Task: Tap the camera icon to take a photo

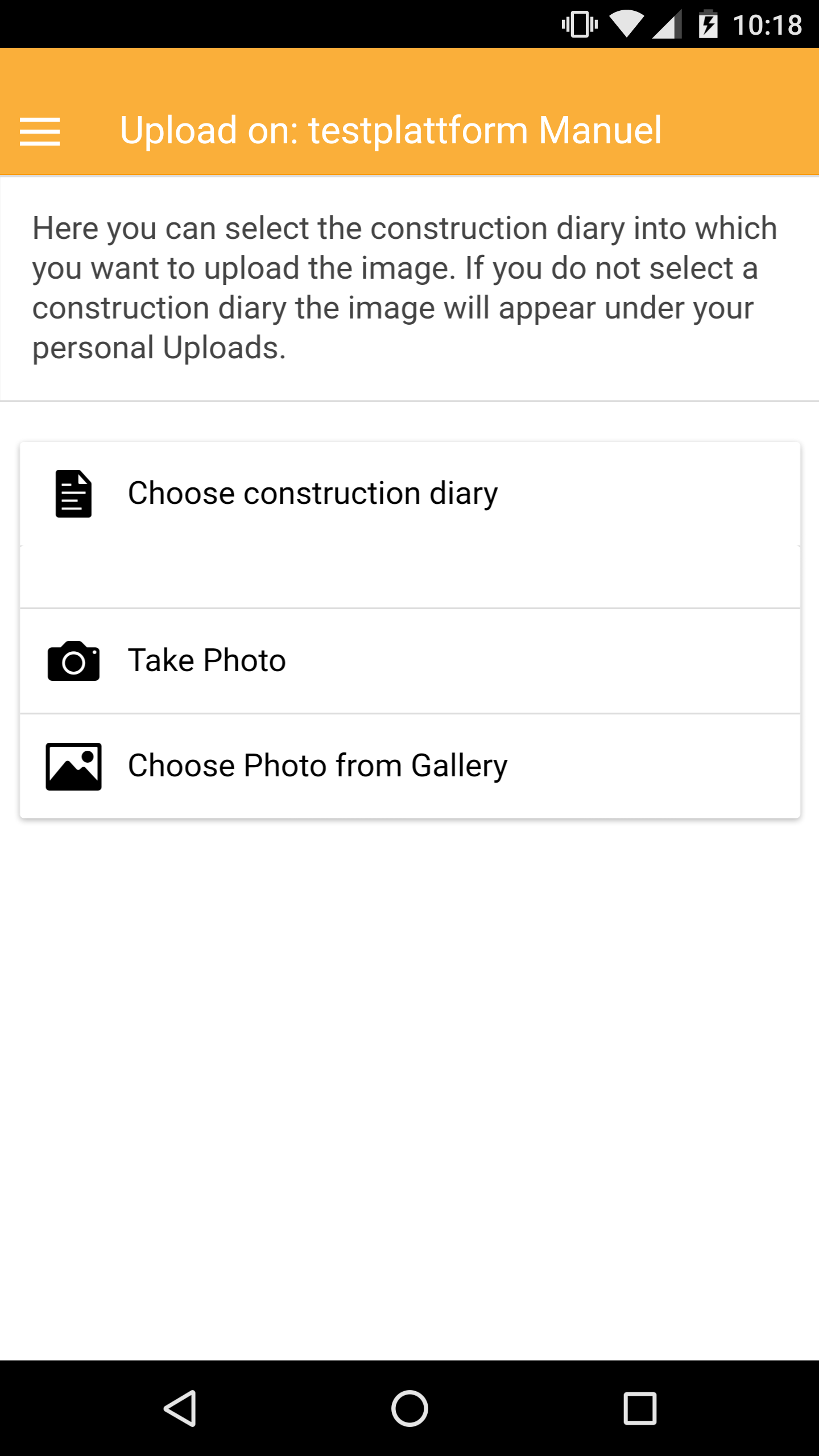Action: coord(73,660)
